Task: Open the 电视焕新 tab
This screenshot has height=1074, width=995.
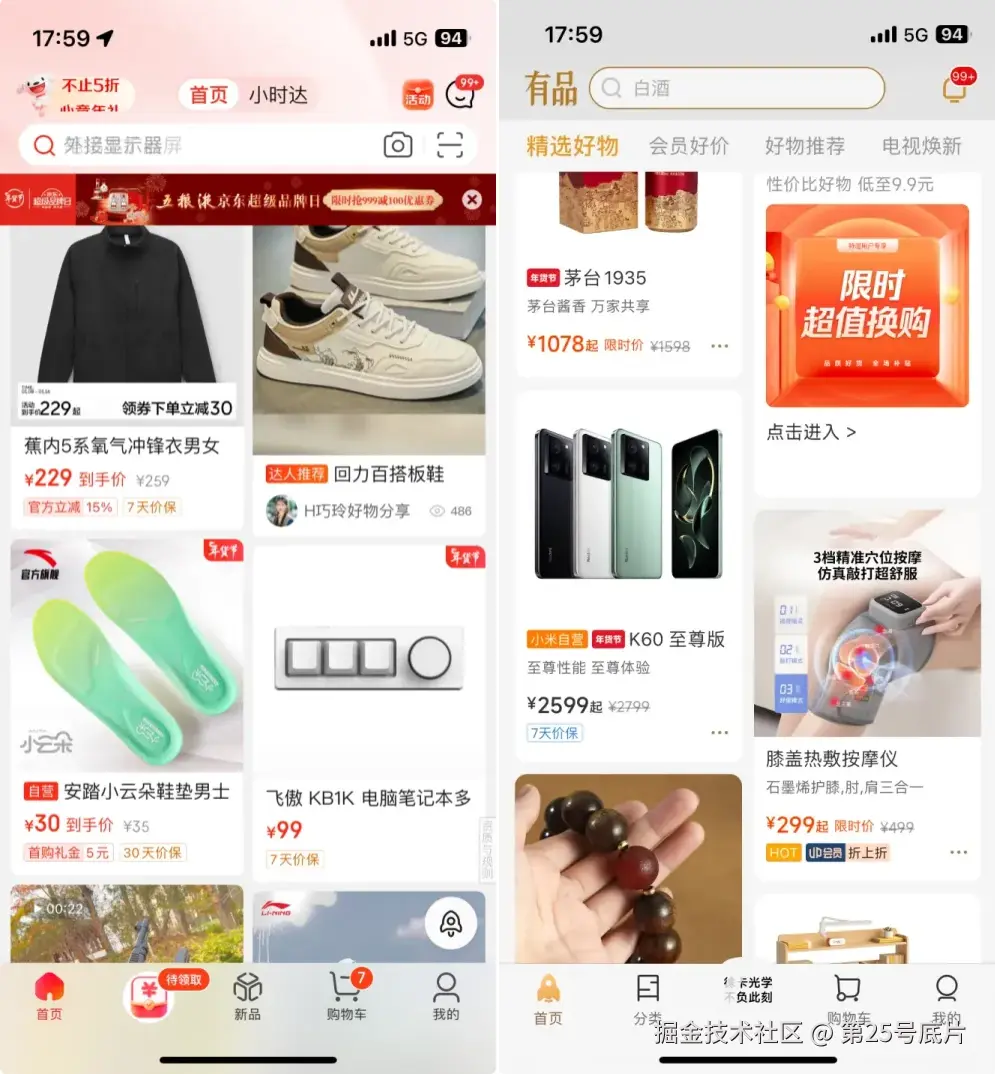Action: pos(921,146)
